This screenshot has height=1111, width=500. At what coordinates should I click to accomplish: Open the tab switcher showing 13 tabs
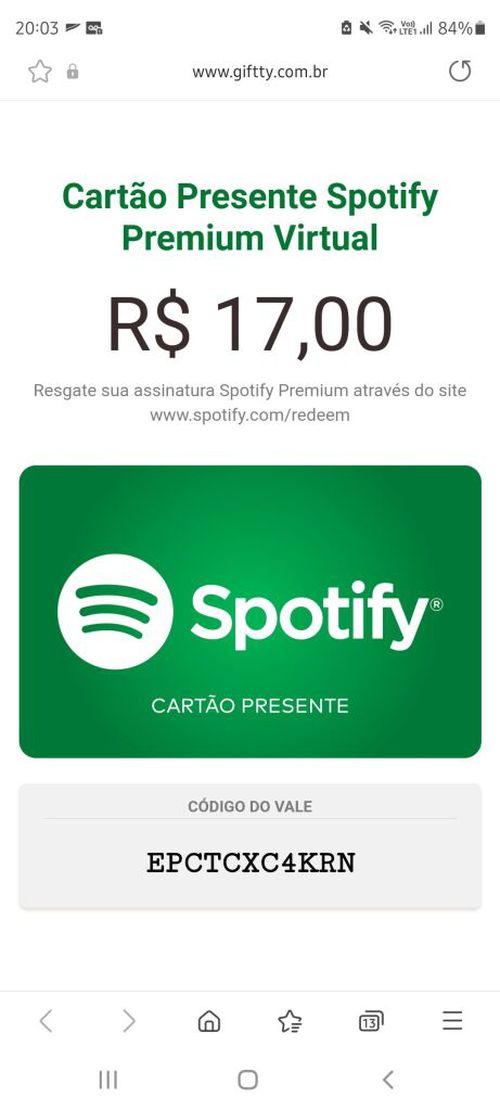point(371,1021)
